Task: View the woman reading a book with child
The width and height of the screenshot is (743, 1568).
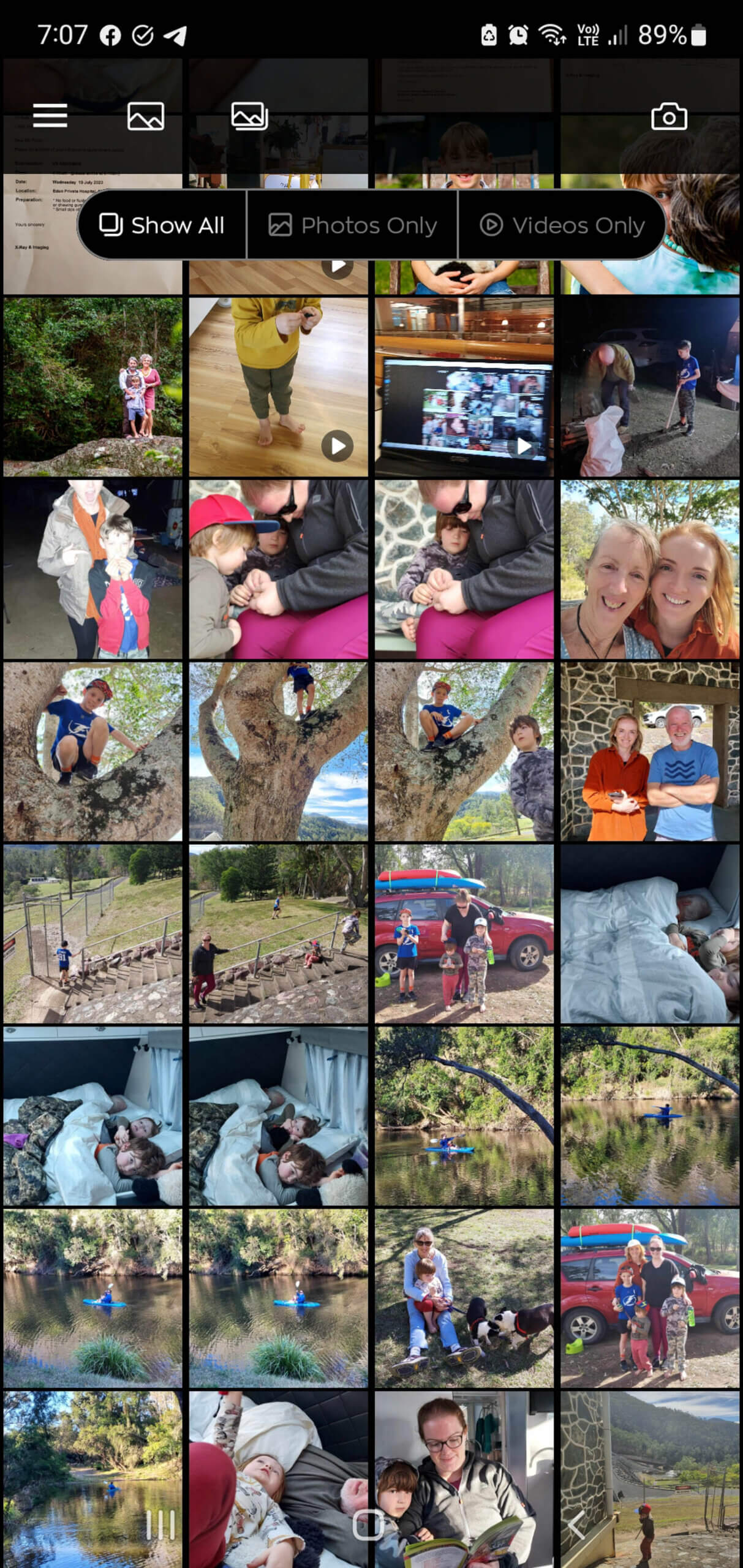Action: (464, 1476)
